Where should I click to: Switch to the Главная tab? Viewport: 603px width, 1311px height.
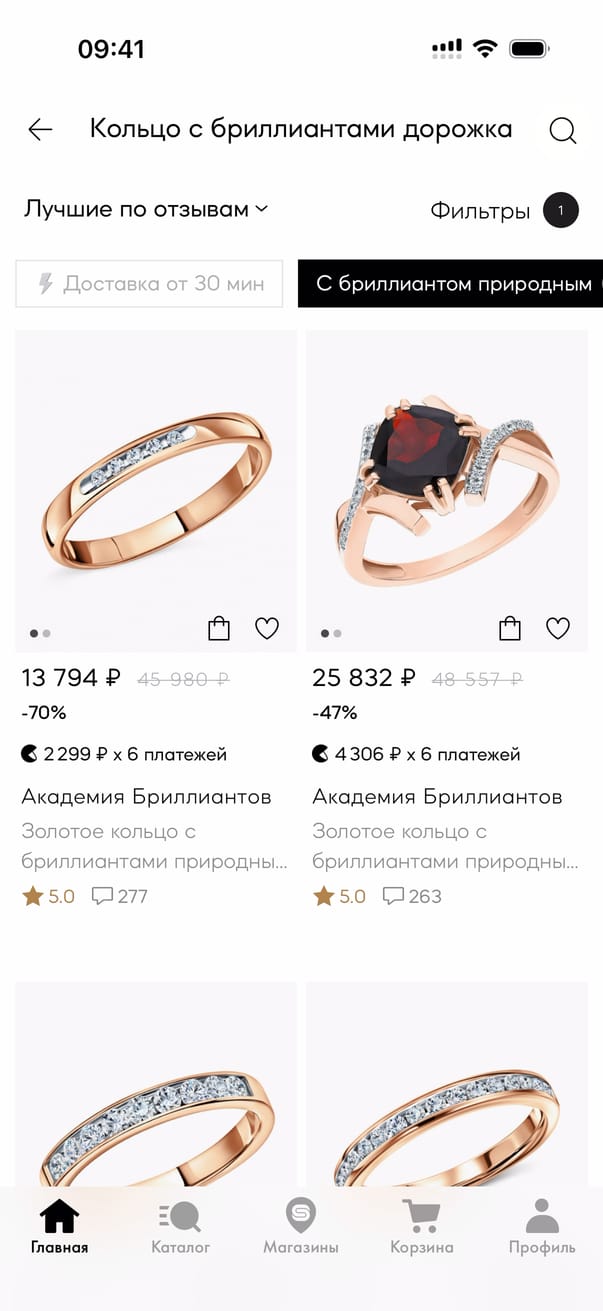point(59,1228)
